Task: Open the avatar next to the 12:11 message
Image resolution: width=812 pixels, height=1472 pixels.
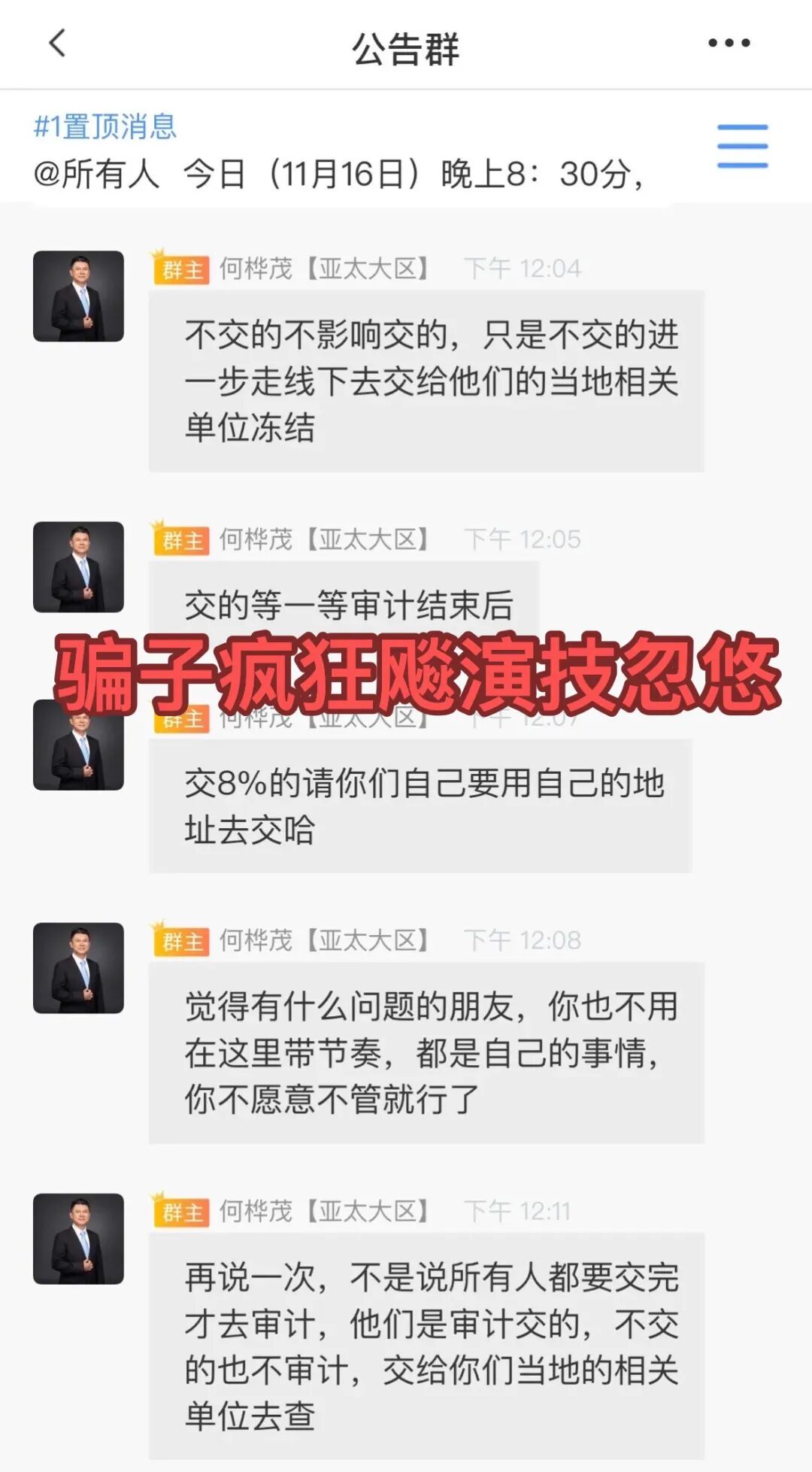Action: pyautogui.click(x=78, y=1238)
